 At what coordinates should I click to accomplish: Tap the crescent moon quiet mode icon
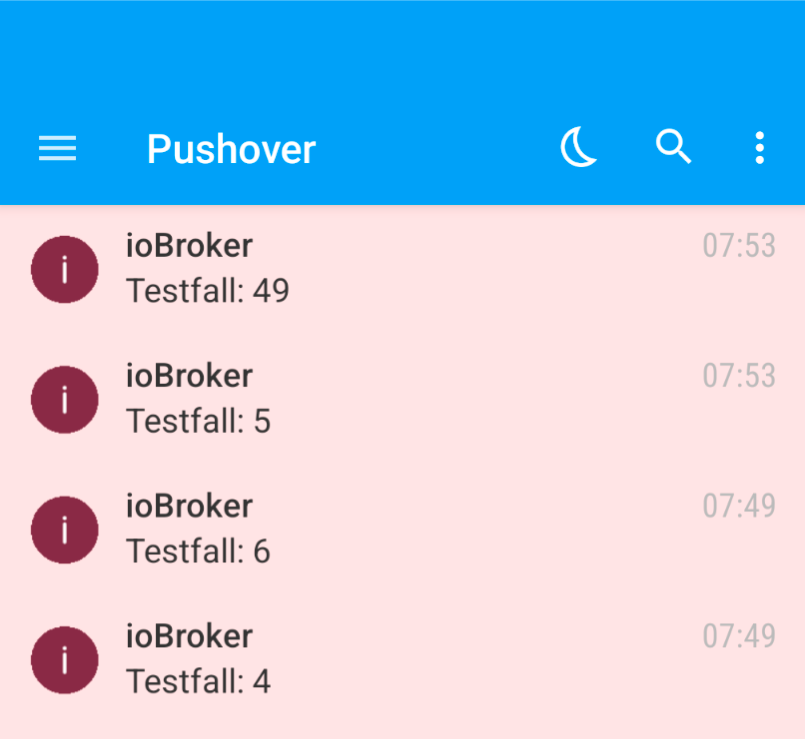pos(578,149)
